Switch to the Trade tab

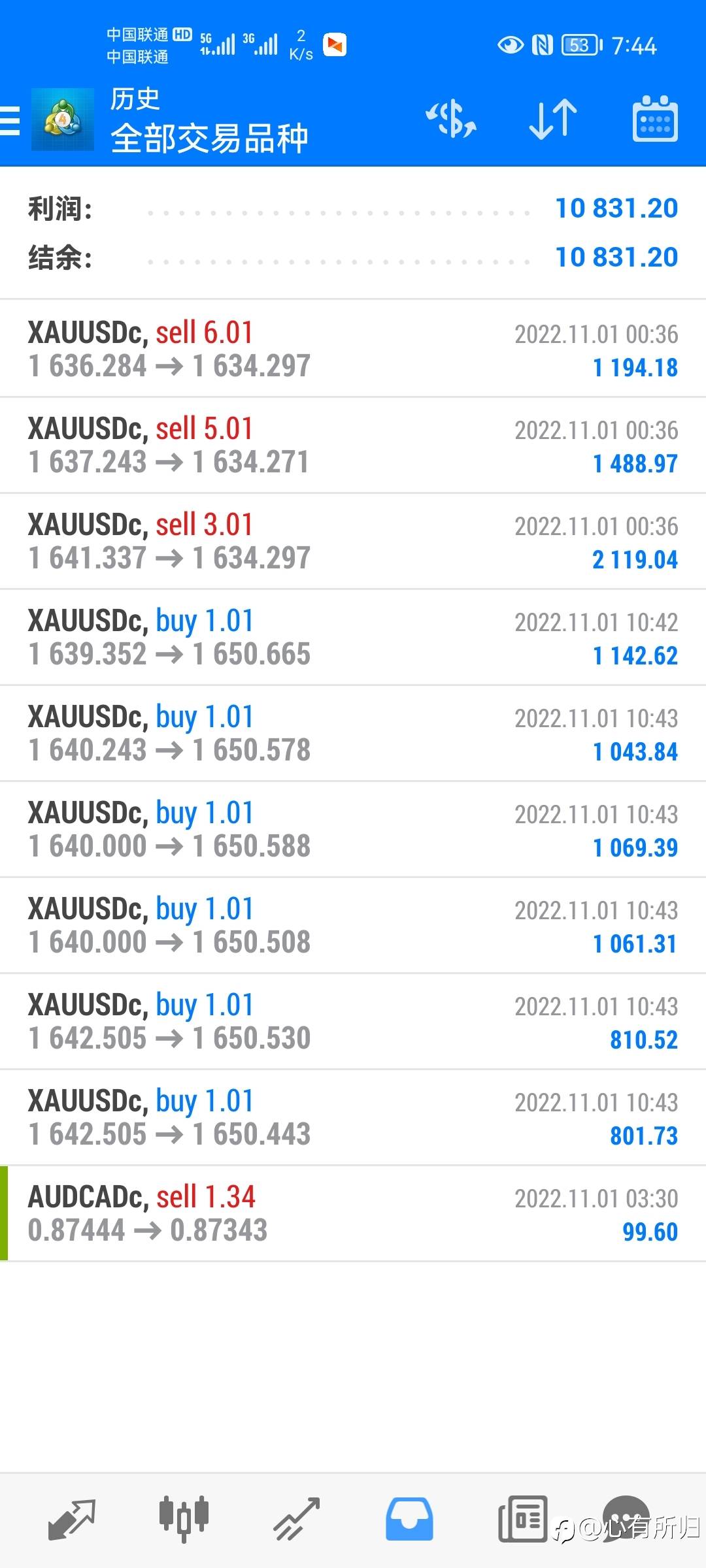pos(296,1520)
